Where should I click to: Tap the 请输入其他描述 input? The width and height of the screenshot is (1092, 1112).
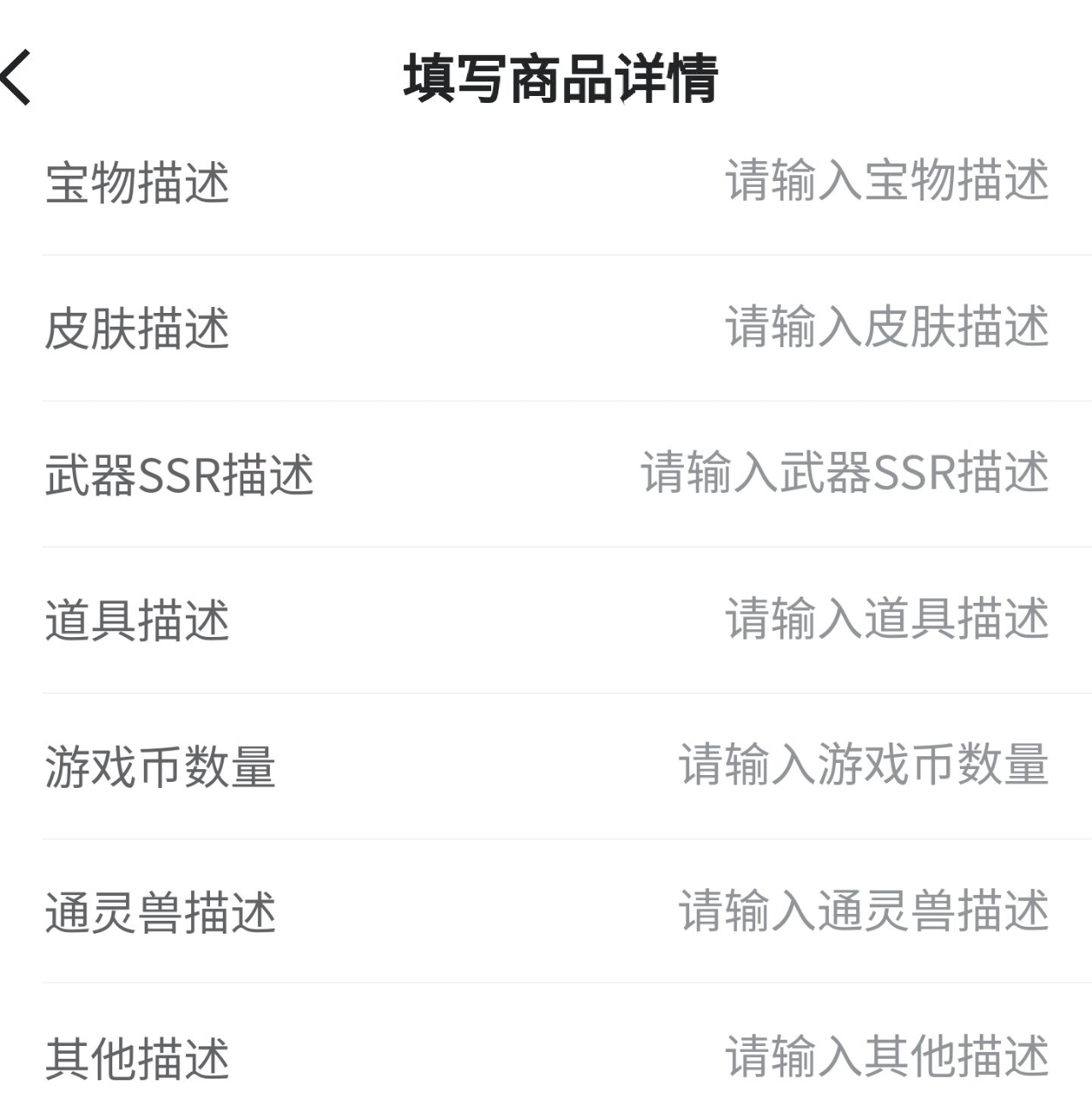tap(886, 1055)
